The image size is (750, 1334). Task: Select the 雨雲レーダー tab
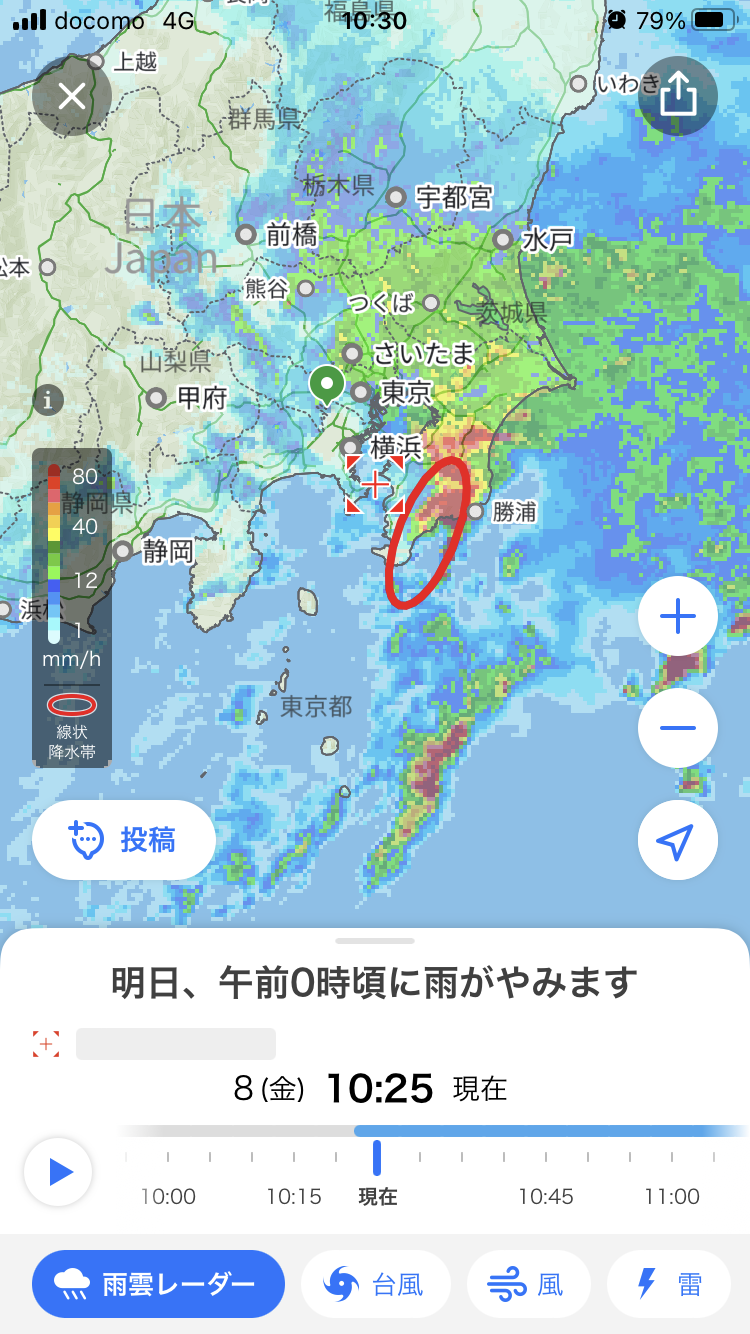click(x=158, y=1284)
